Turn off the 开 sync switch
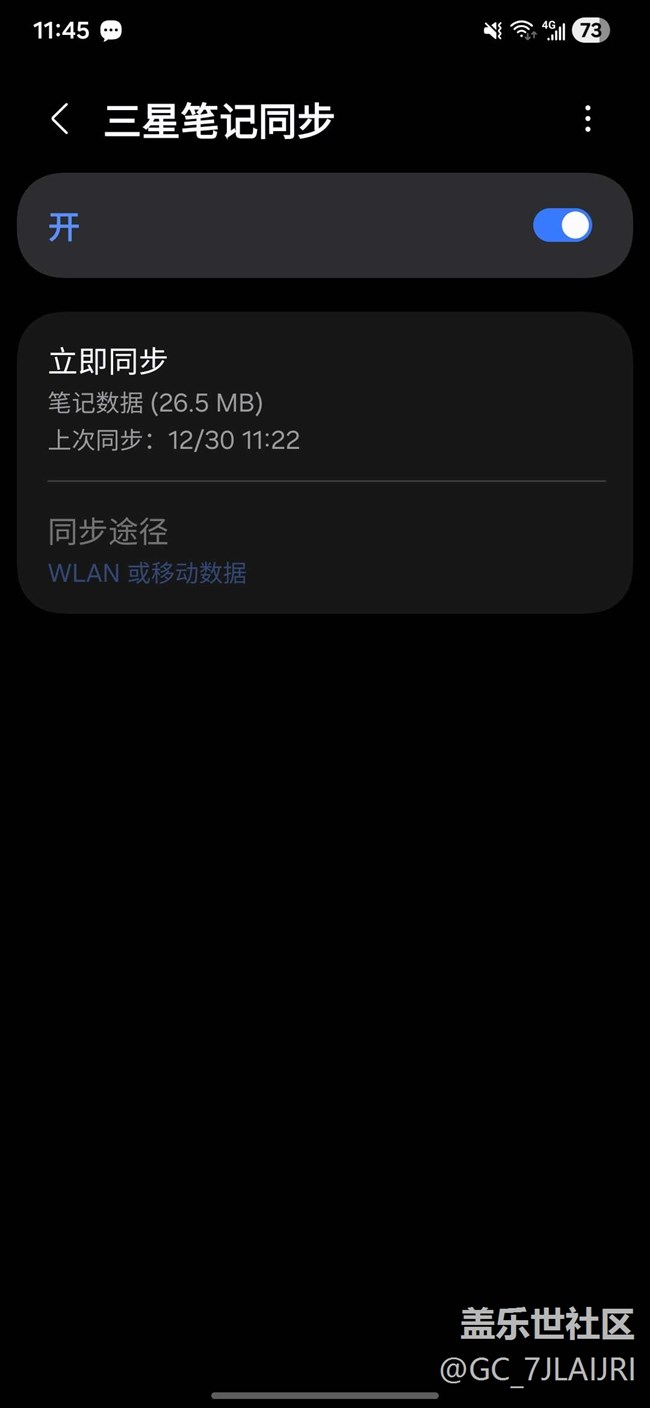This screenshot has height=1408, width=650. (562, 226)
